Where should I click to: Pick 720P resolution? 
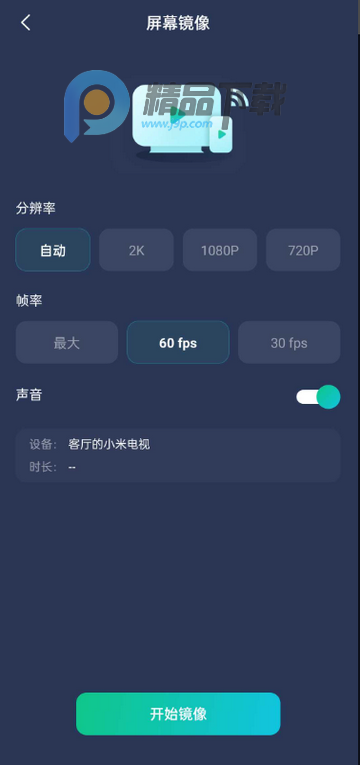(x=303, y=250)
